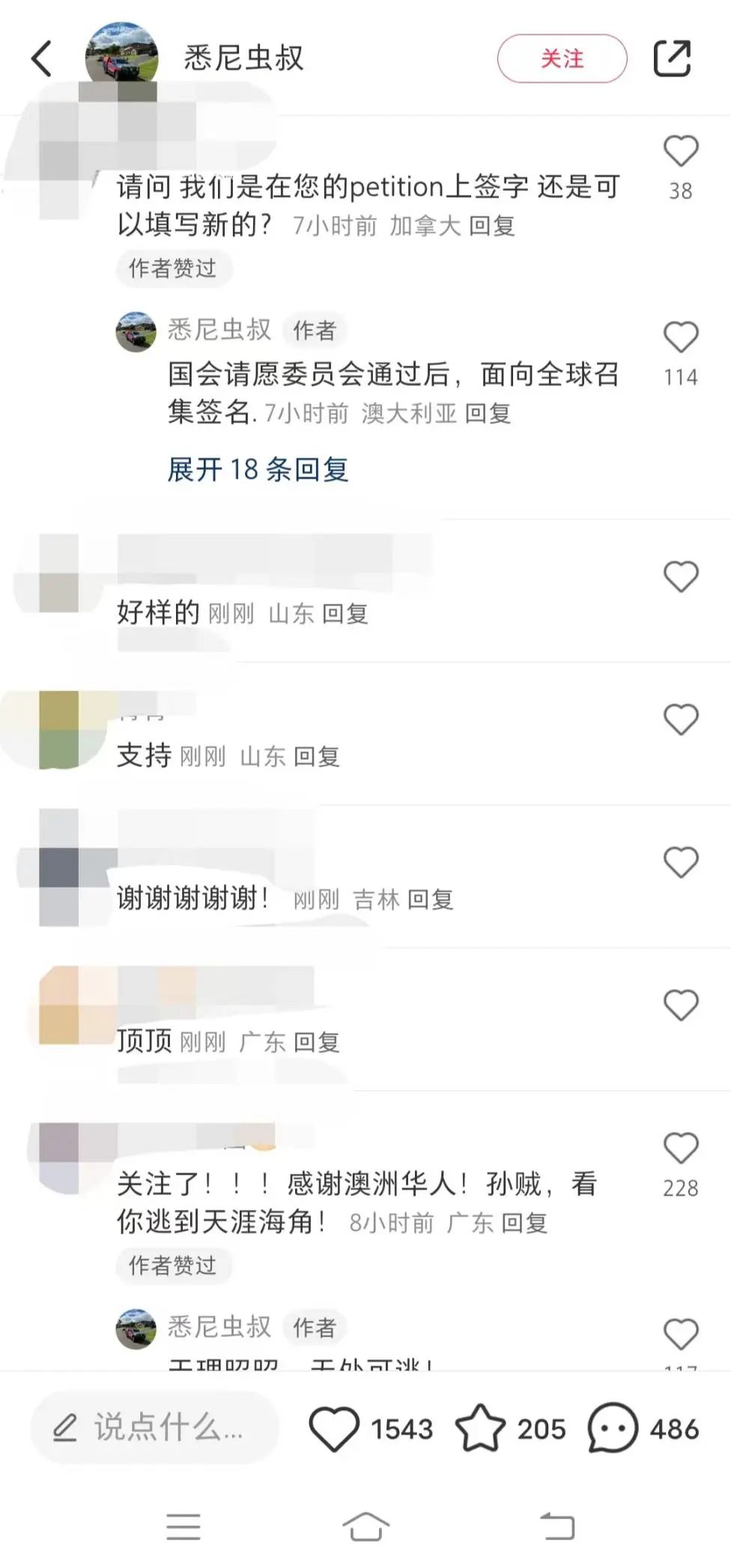Like the author's reply about 国会请愿委员会

680,337
